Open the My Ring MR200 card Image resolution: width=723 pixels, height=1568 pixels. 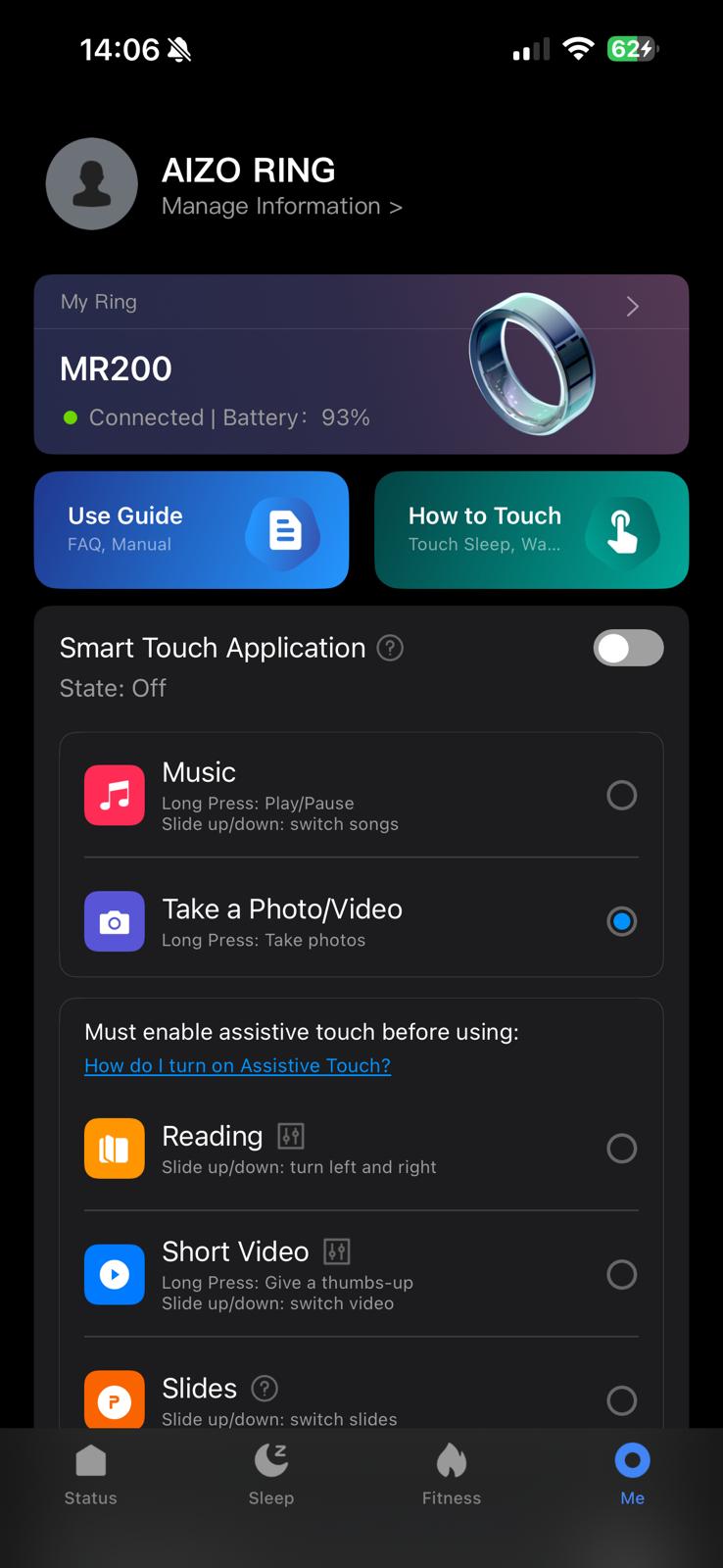361,365
